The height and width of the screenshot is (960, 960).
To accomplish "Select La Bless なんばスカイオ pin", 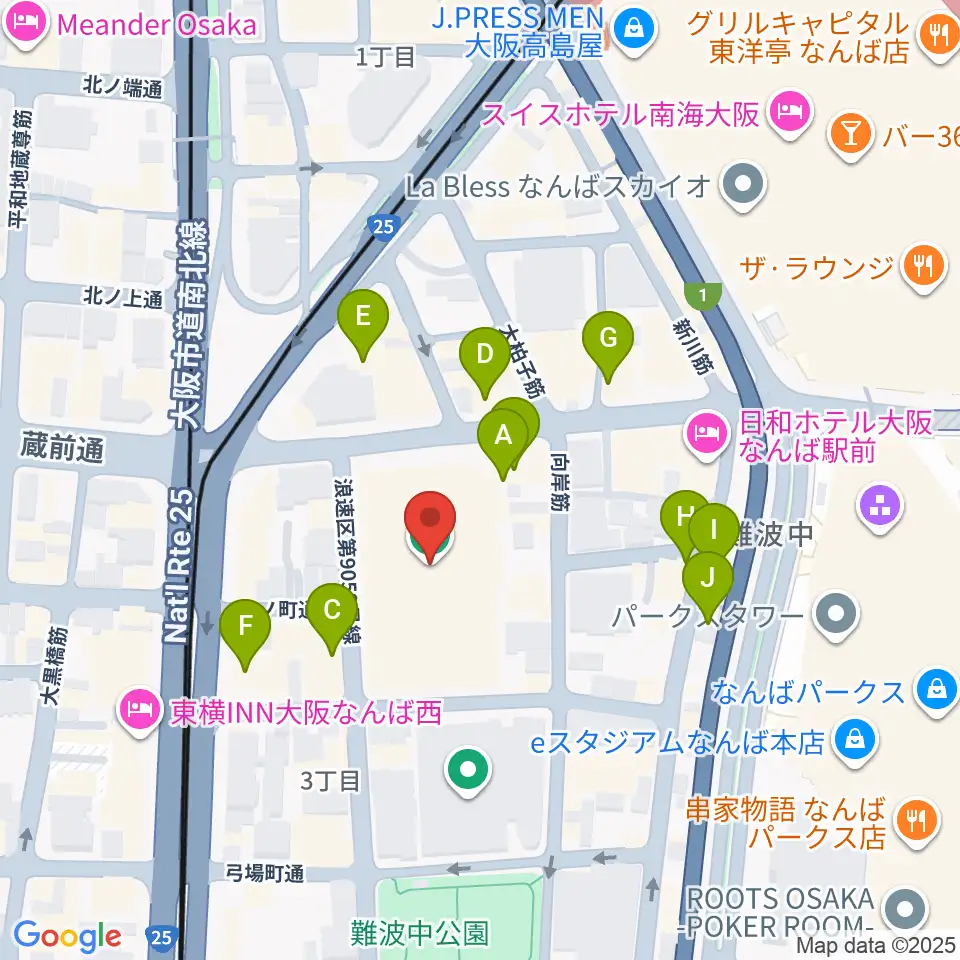I will click(742, 186).
